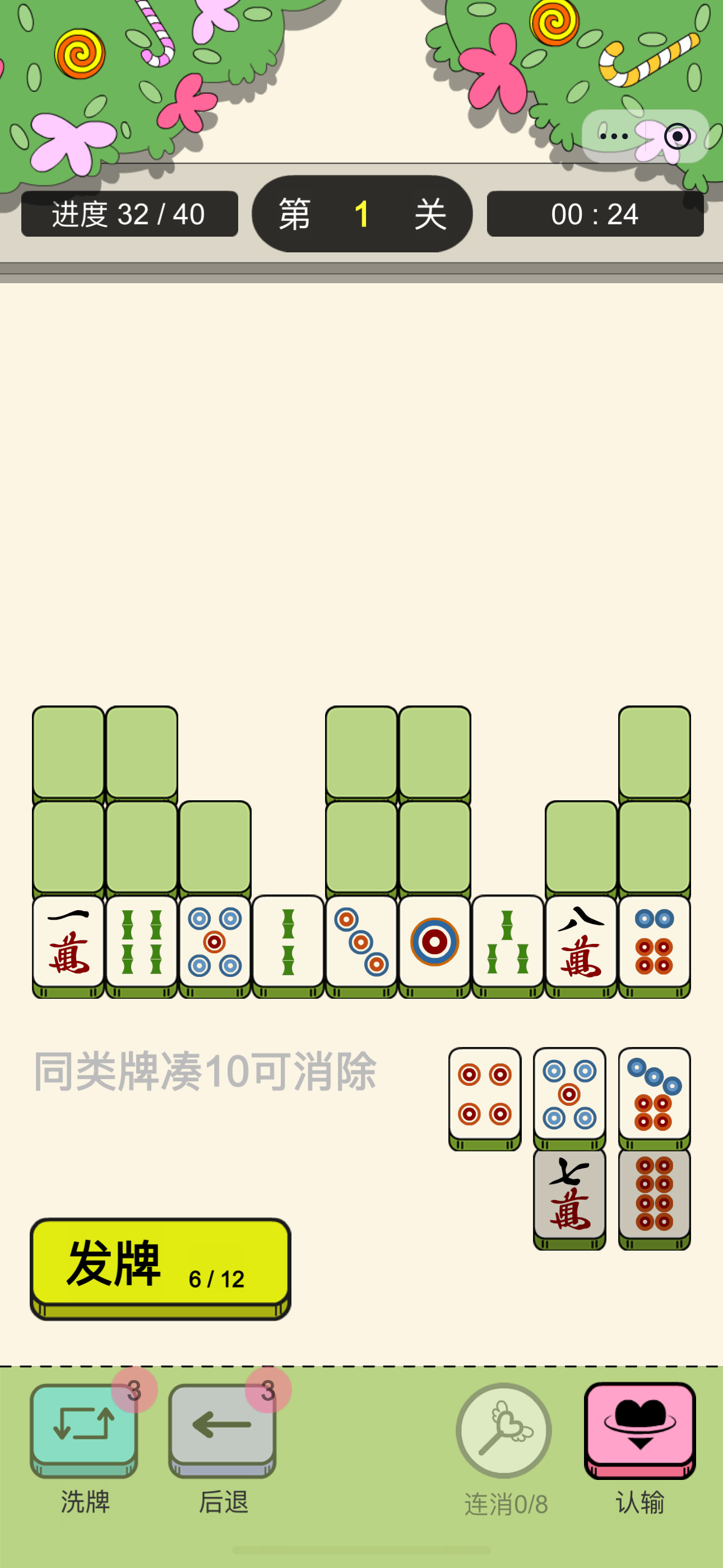Screen dimensions: 723x1568
Task: Open the more options (...) capsule menu
Action: 614,136
